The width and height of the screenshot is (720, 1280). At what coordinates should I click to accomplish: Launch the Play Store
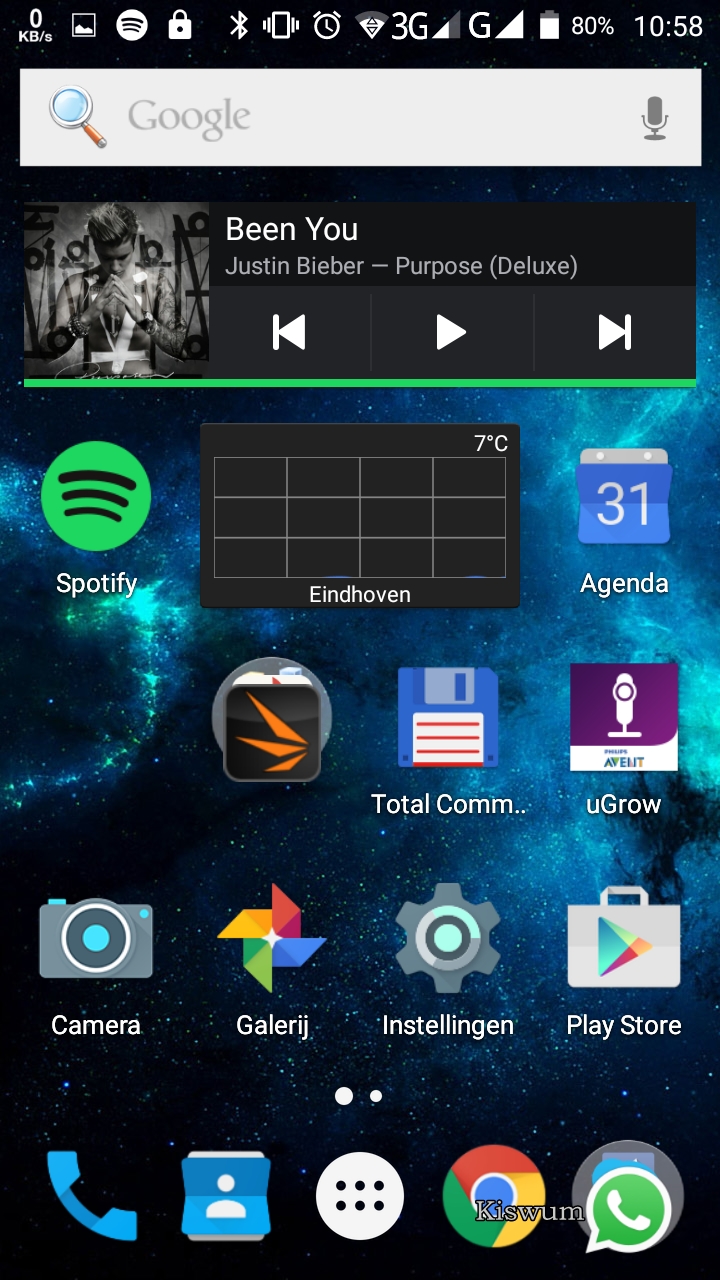(624, 962)
